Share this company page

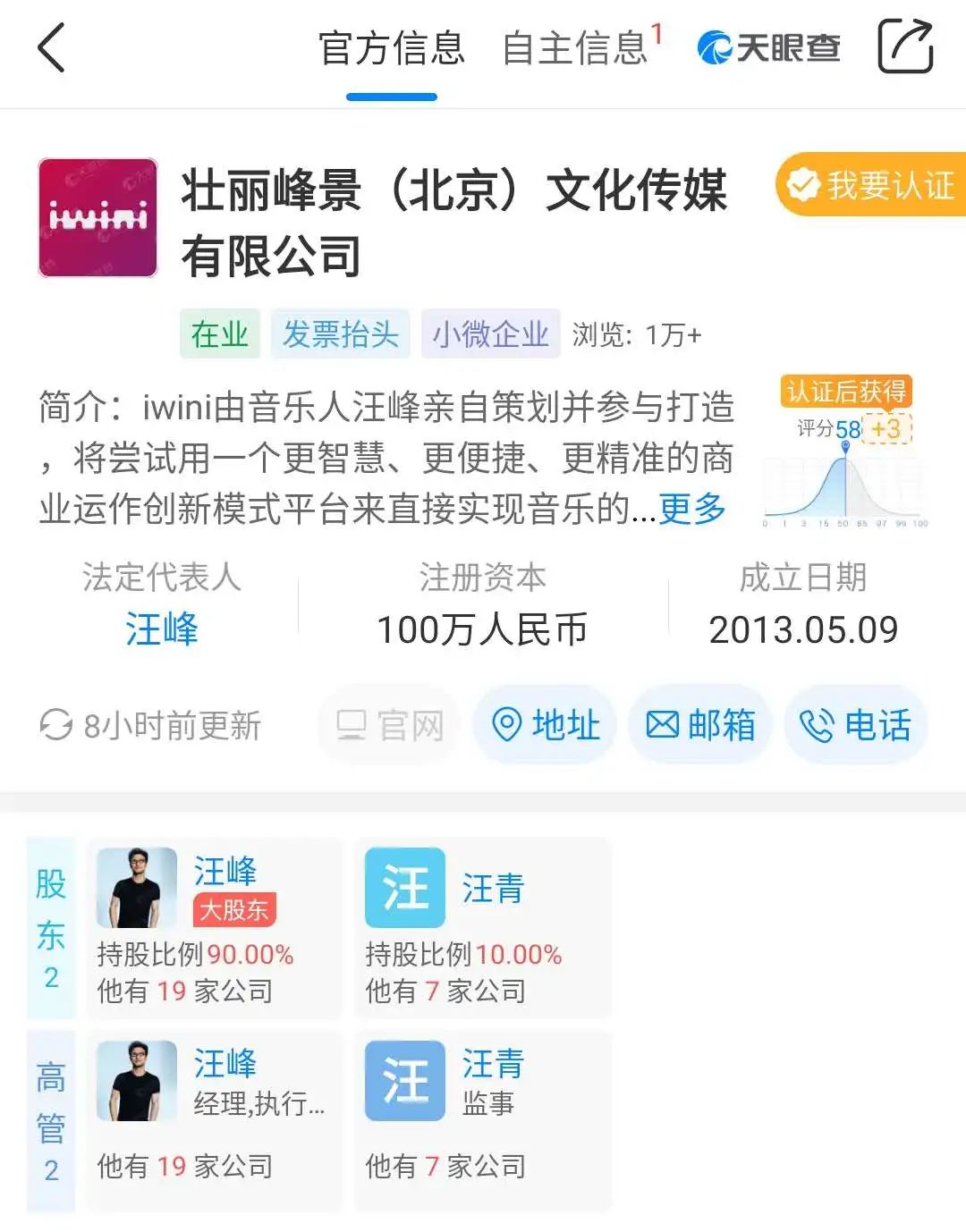point(904,46)
